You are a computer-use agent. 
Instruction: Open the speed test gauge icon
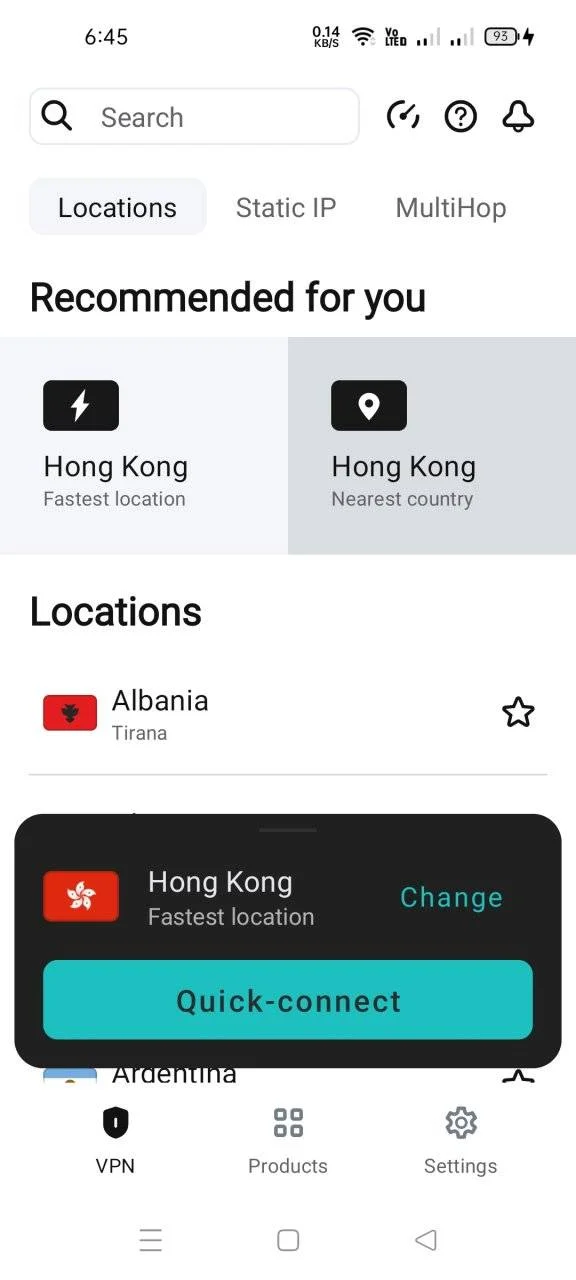point(403,117)
